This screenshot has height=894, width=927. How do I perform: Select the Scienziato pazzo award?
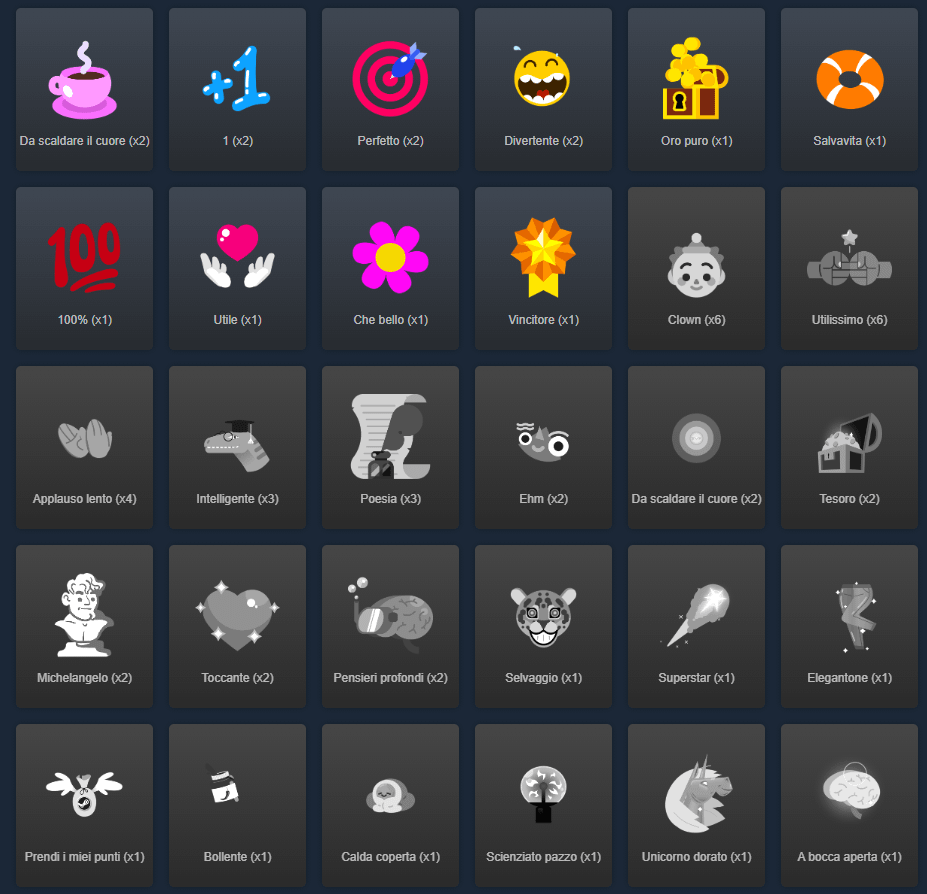(x=543, y=805)
